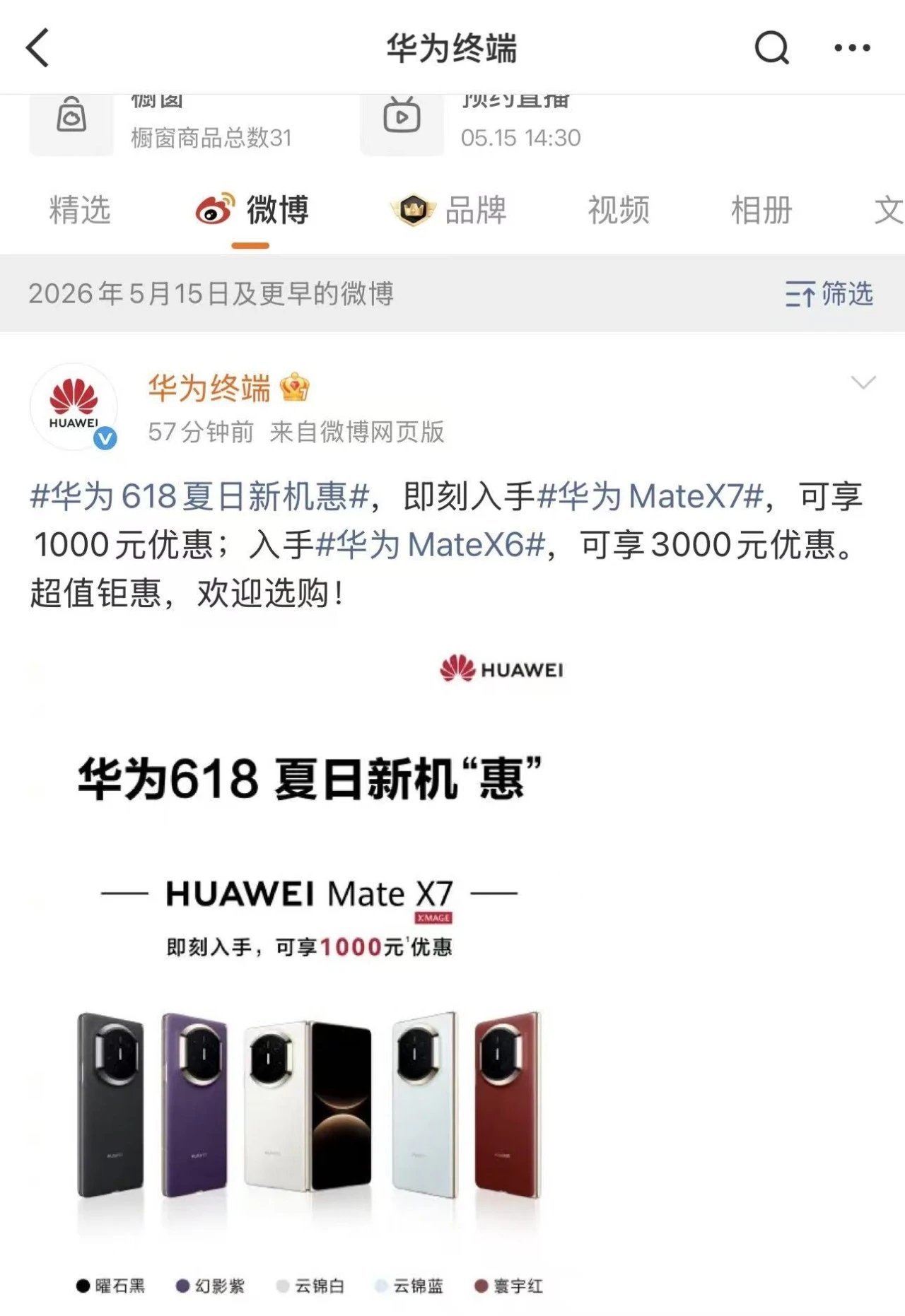Image resolution: width=905 pixels, height=1316 pixels.
Task: Open the 华为终端 avatar on the post
Action: pos(74,407)
